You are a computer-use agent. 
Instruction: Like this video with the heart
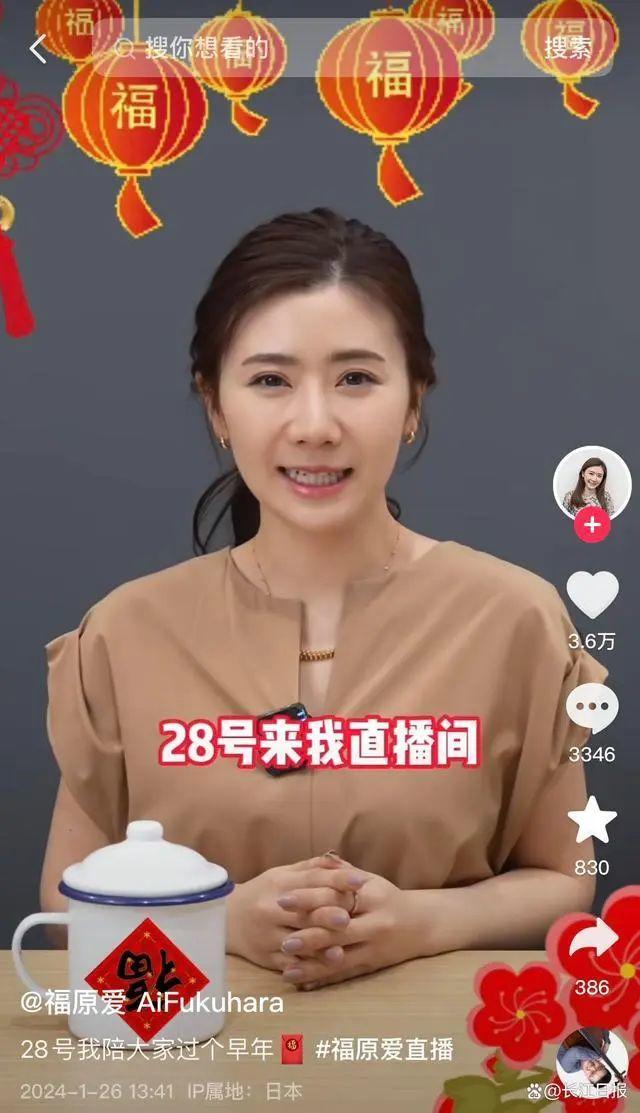(x=592, y=595)
